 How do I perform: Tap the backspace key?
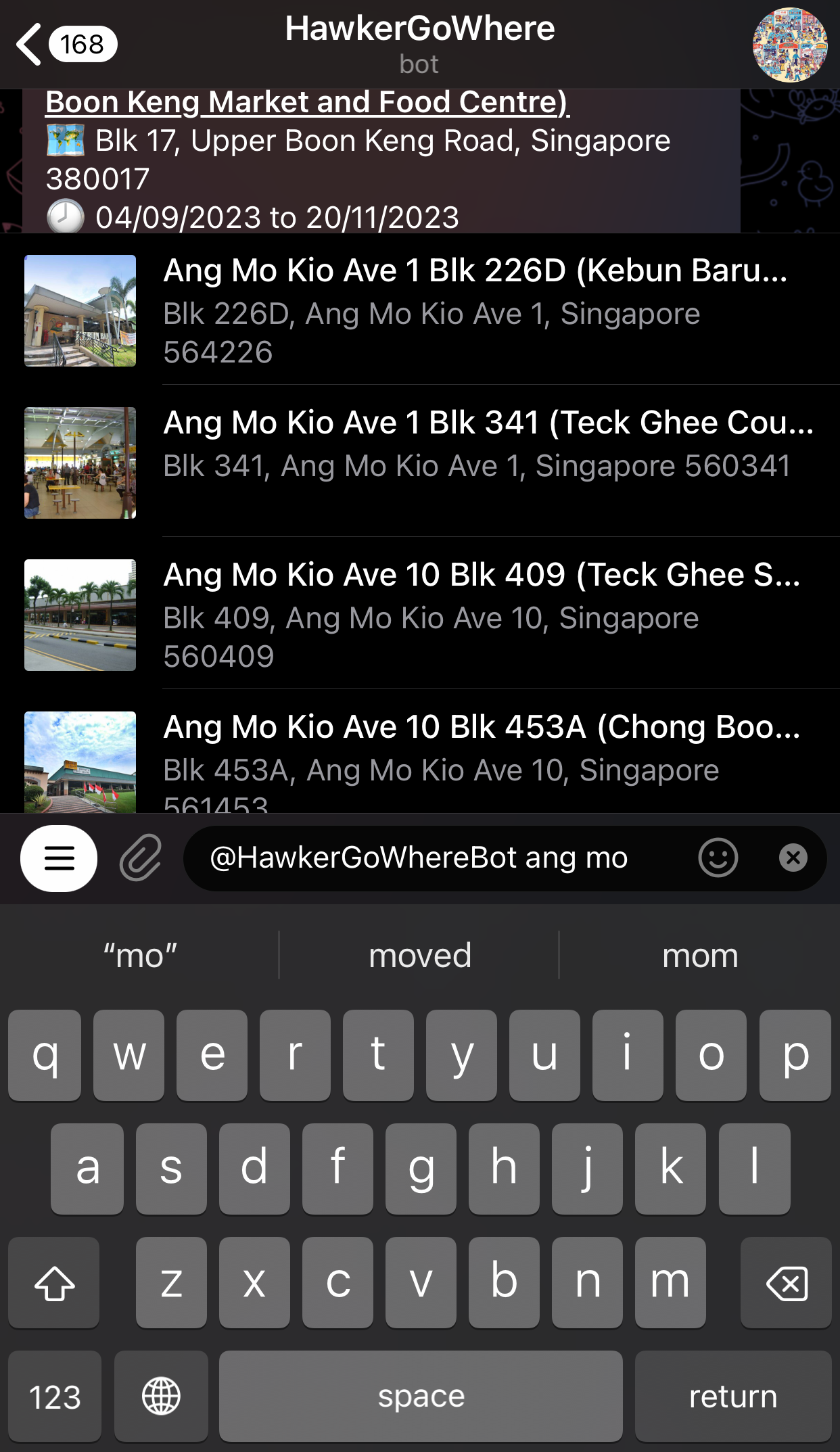coord(786,1283)
